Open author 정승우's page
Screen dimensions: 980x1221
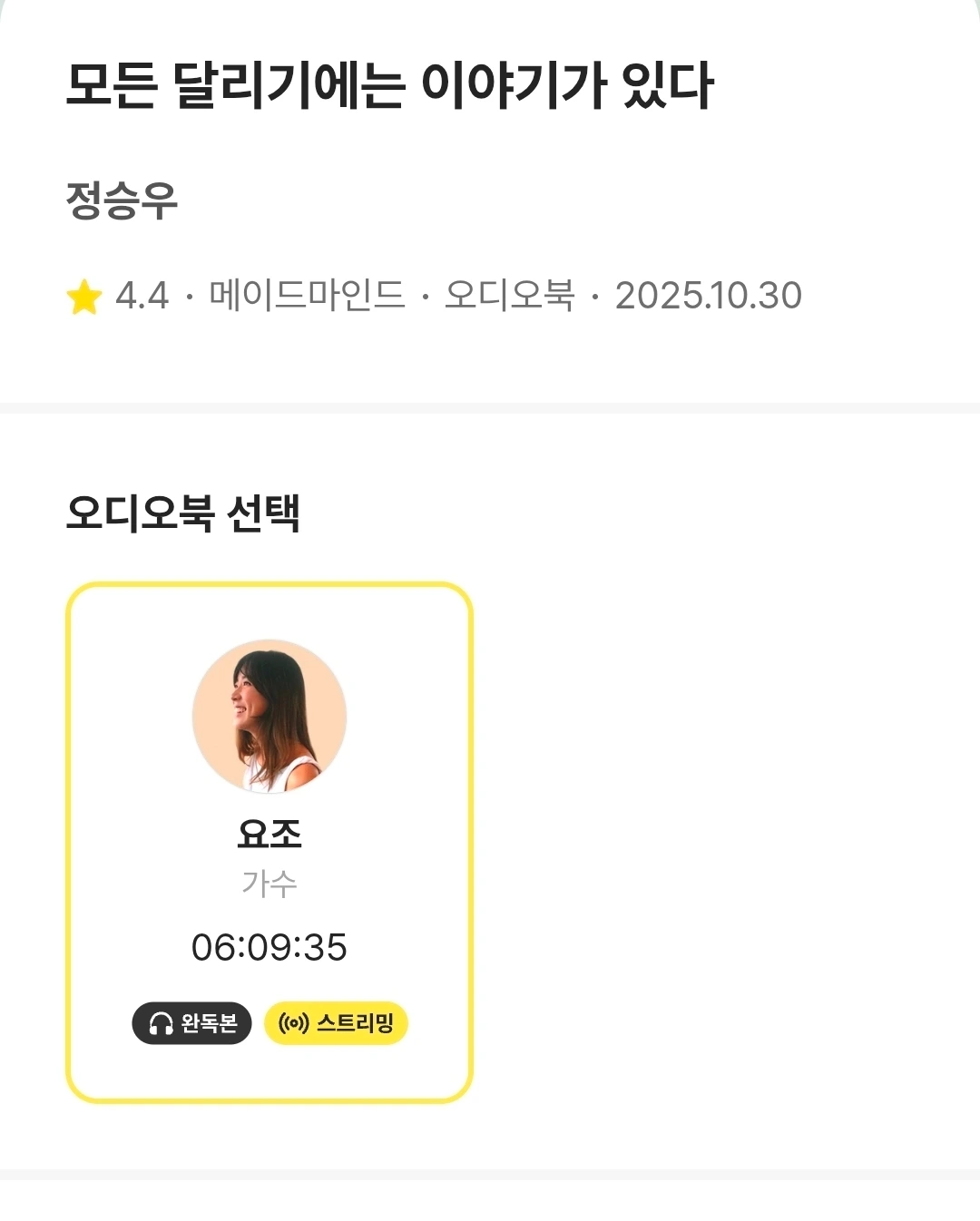point(122,200)
